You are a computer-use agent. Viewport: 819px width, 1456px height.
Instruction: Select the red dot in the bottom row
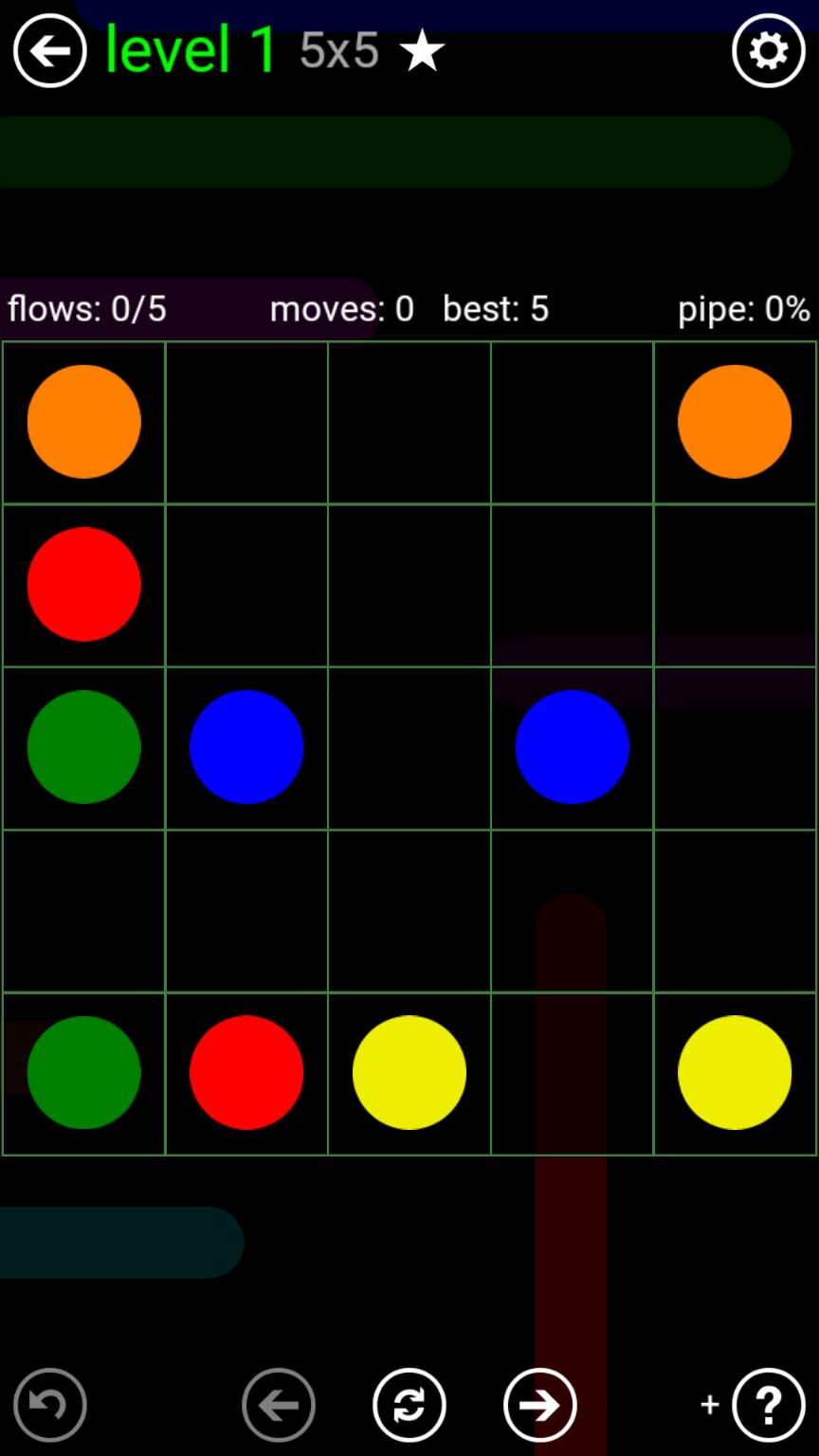[x=246, y=1072]
